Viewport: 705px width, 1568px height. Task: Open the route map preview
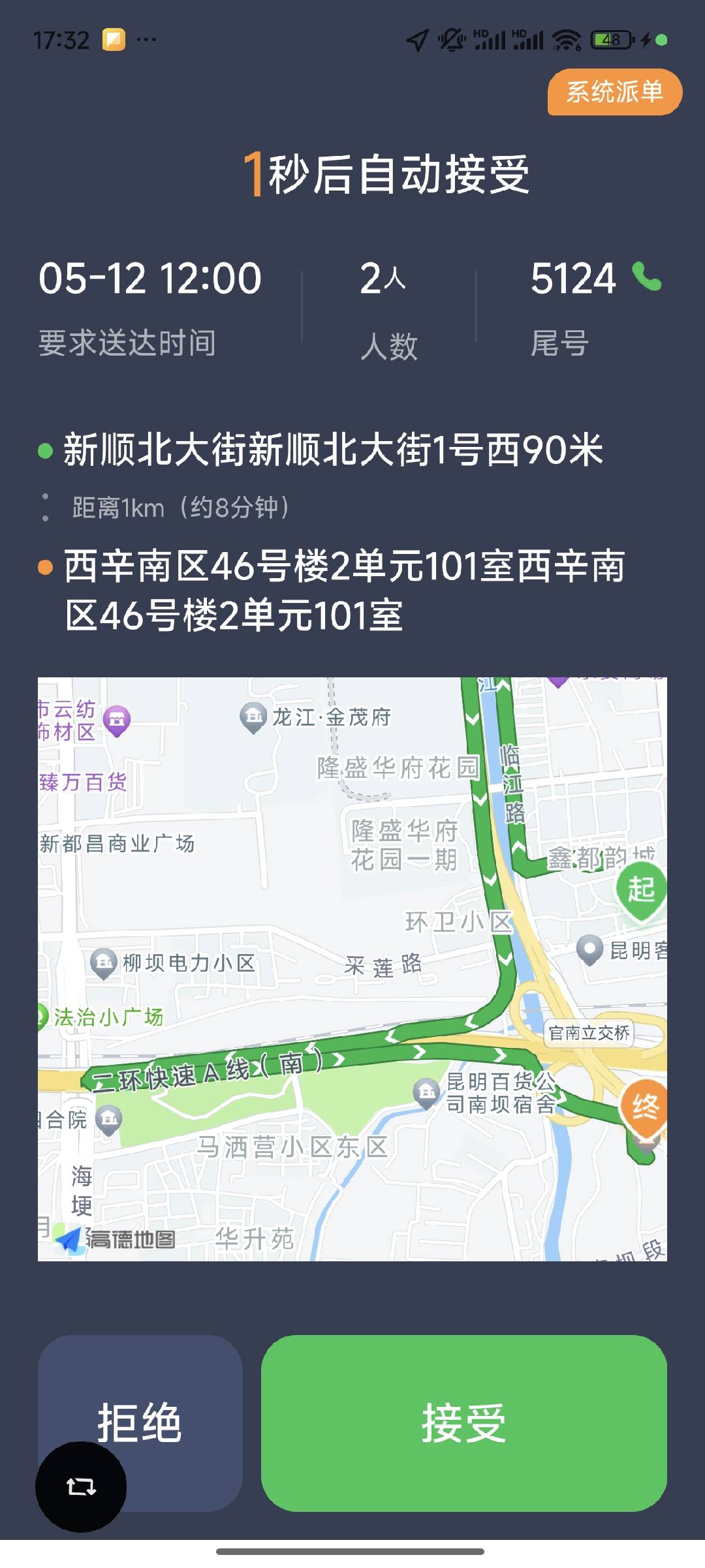352,968
